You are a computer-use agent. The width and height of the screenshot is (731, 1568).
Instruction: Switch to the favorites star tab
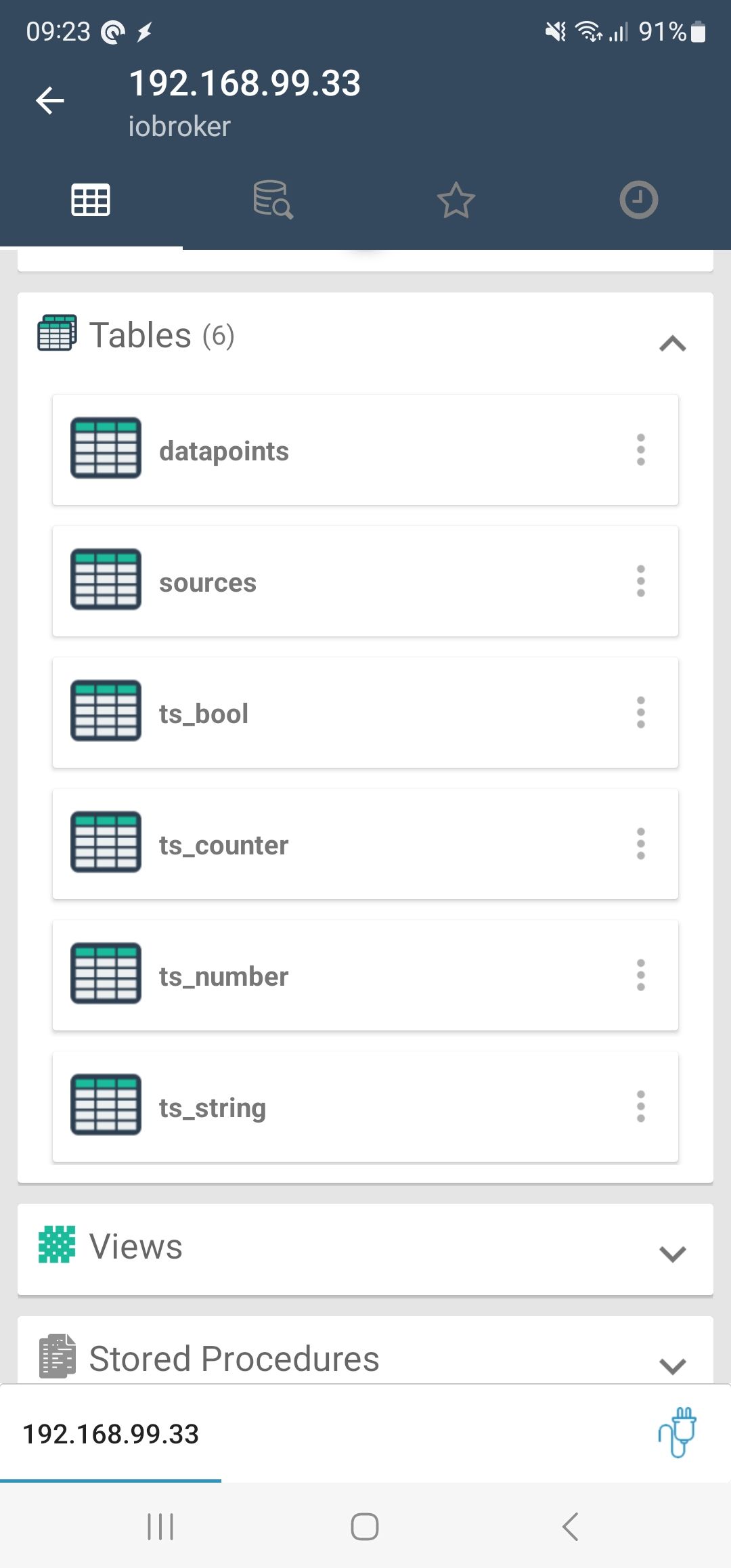point(456,200)
